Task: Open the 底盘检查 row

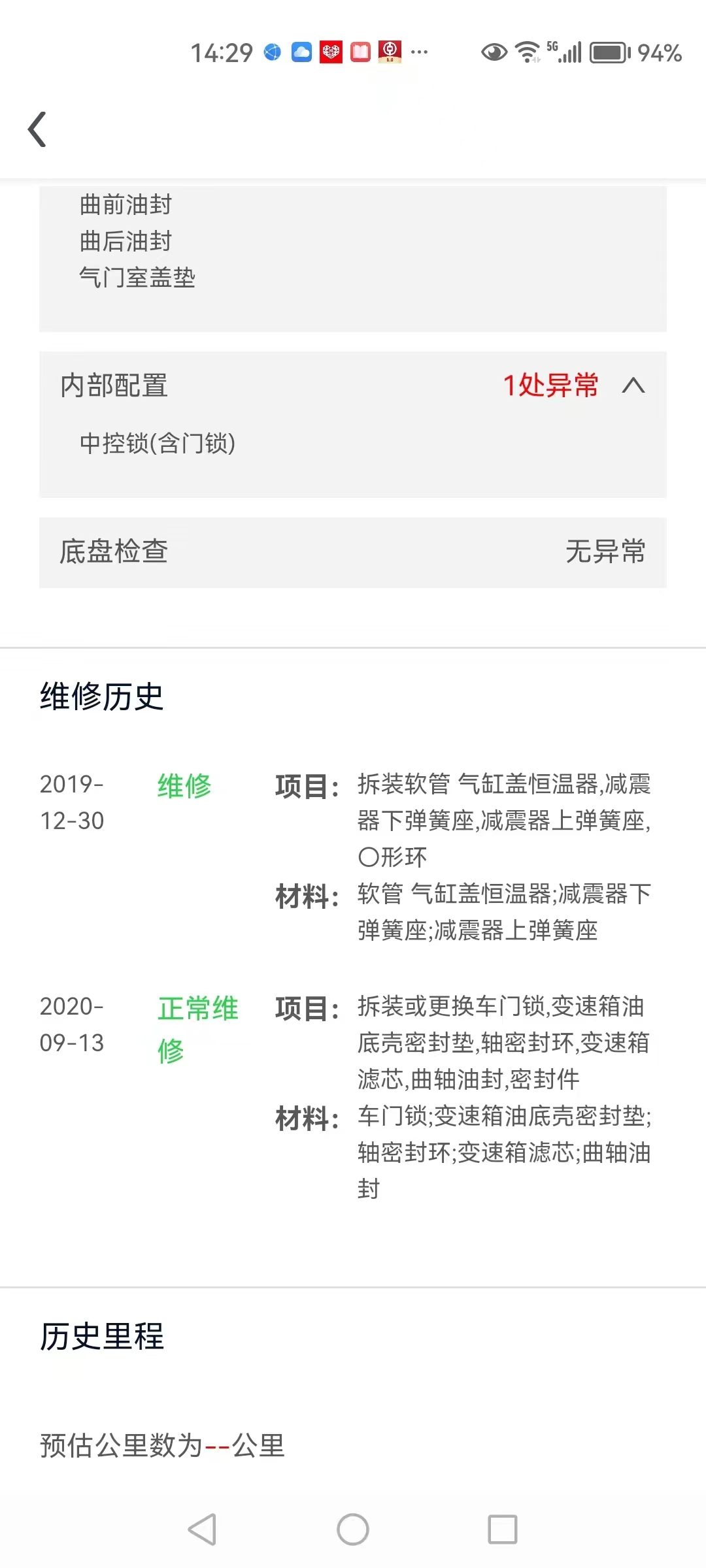Action: (353, 552)
